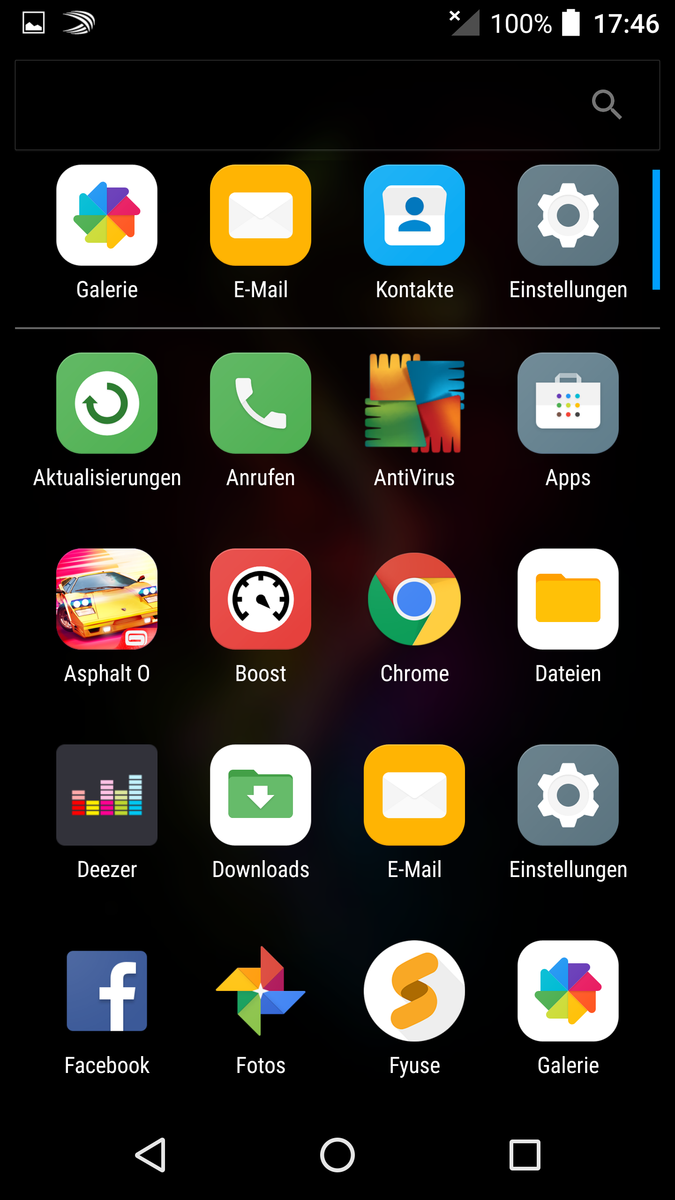Open the Anrufen phone app
This screenshot has width=675, height=1200.
click(x=260, y=403)
